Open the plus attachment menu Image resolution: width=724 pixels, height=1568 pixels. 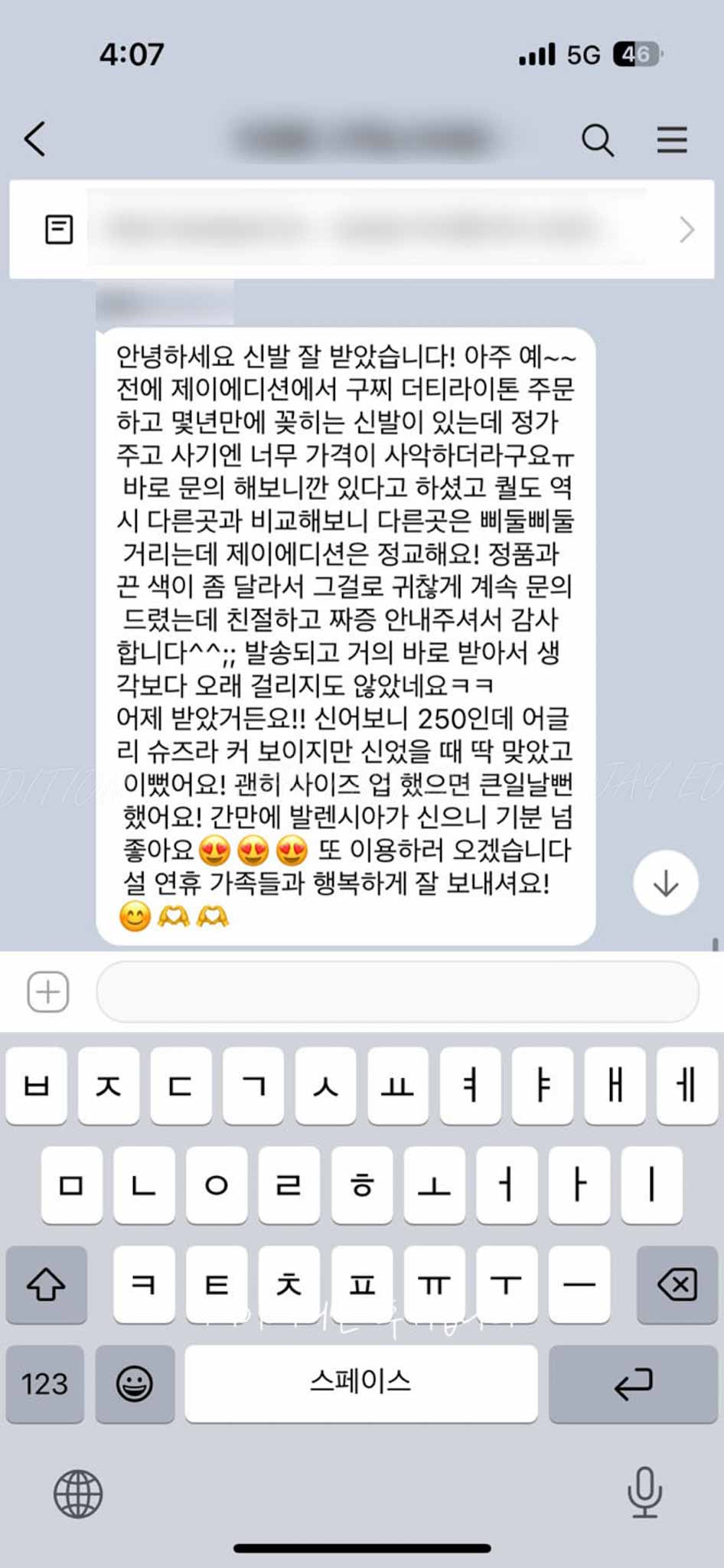point(48,991)
